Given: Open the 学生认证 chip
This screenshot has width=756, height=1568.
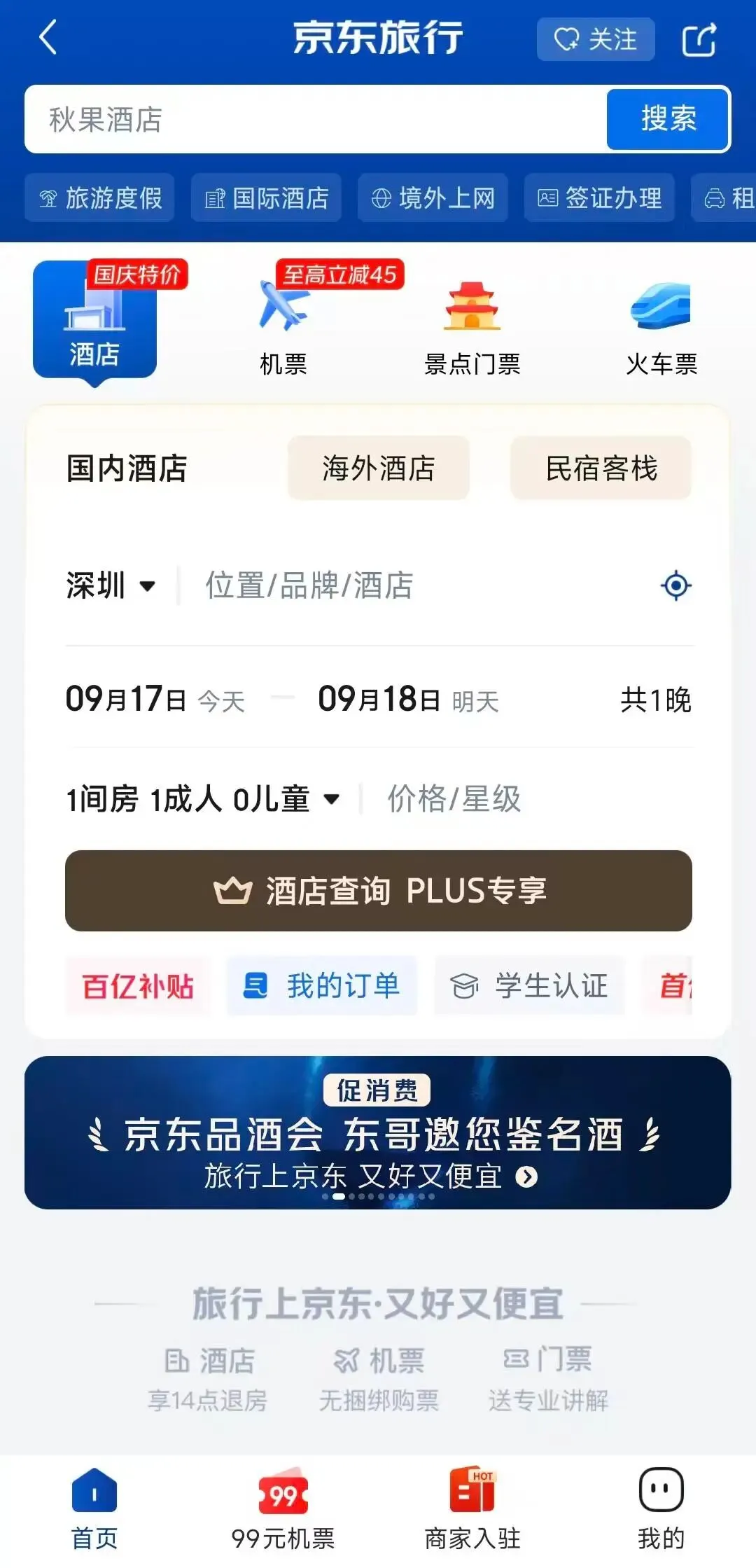Looking at the screenshot, I should pyautogui.click(x=529, y=986).
